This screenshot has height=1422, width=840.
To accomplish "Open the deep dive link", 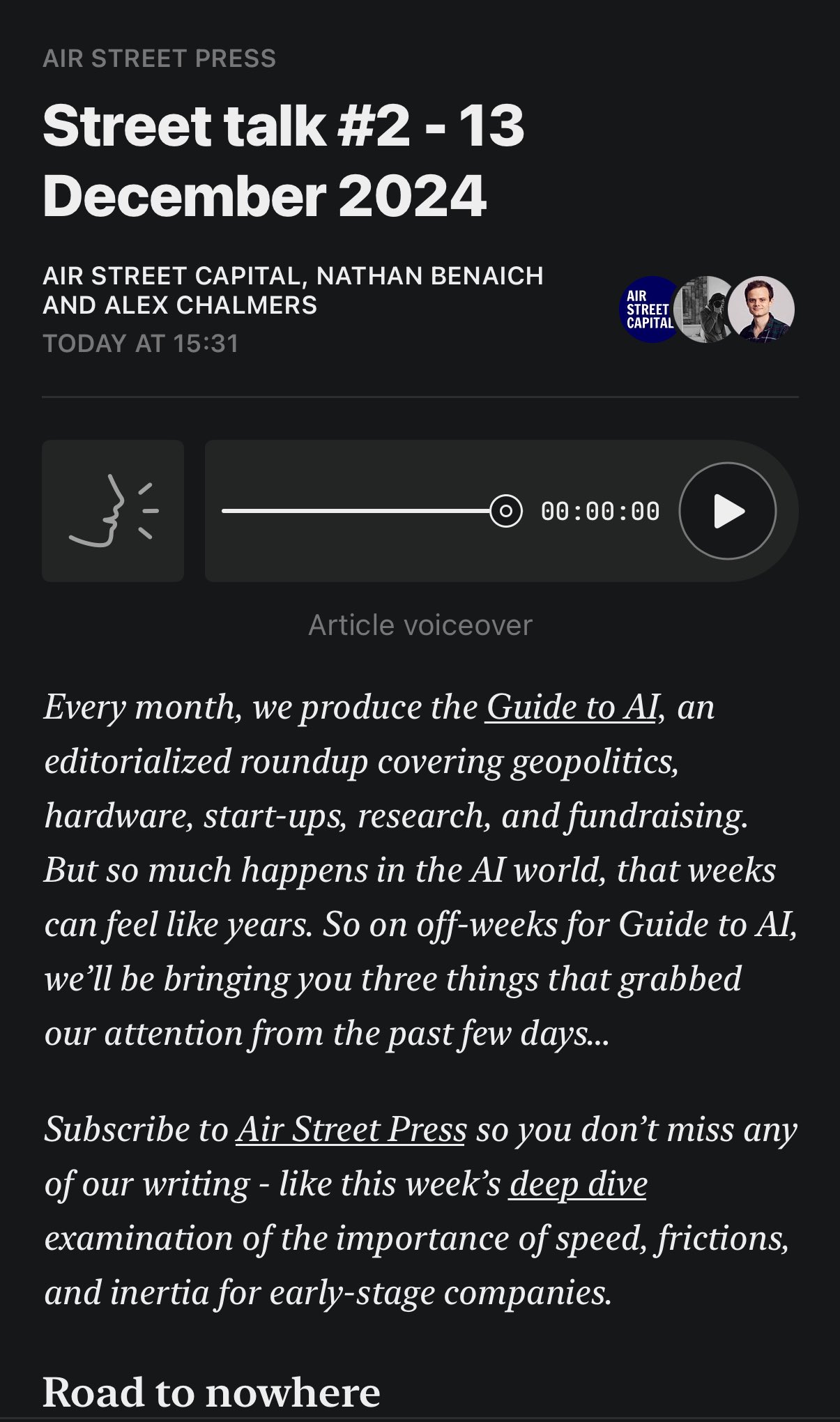I will [578, 1184].
